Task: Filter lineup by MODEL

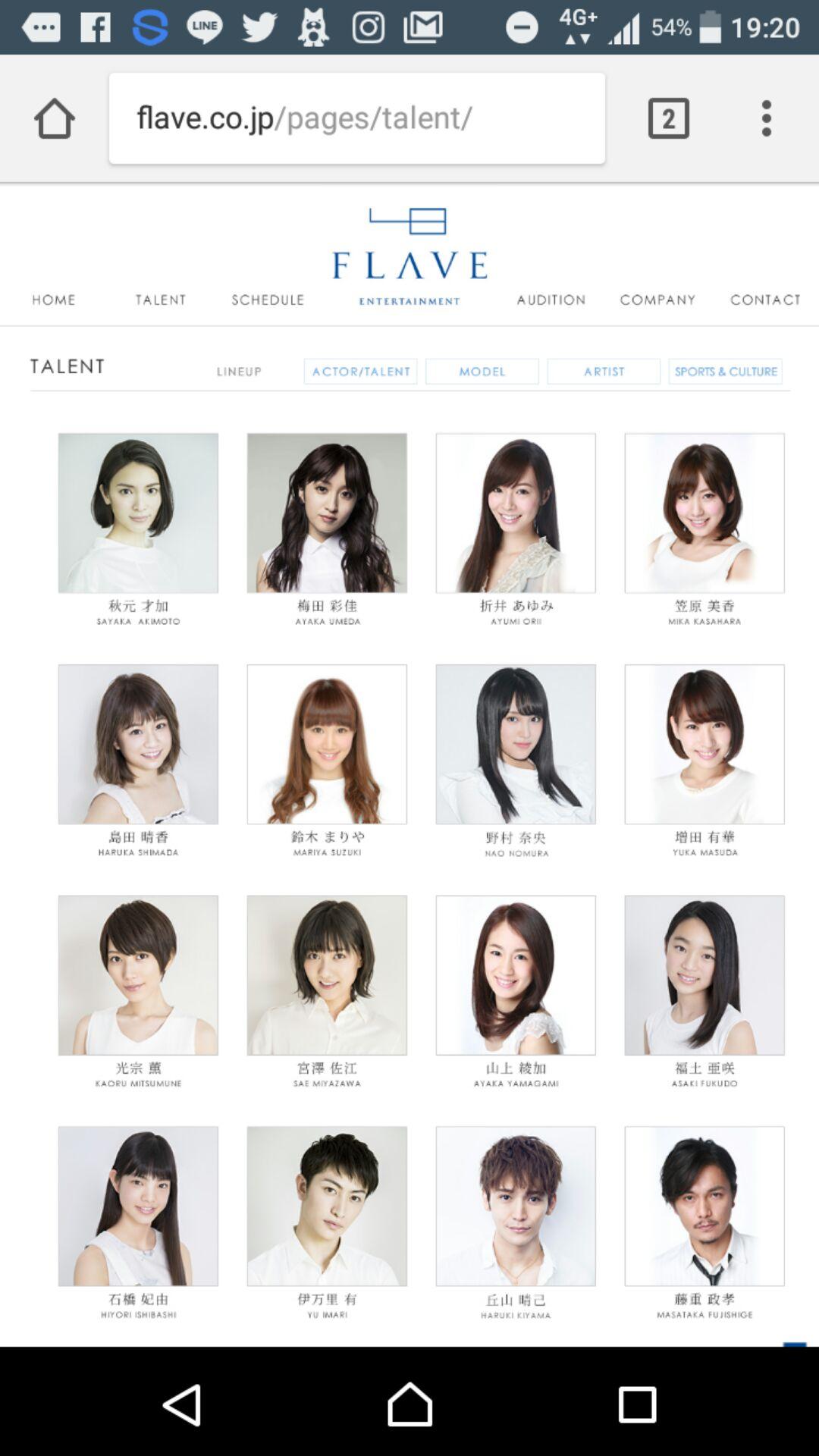Action: click(x=482, y=372)
